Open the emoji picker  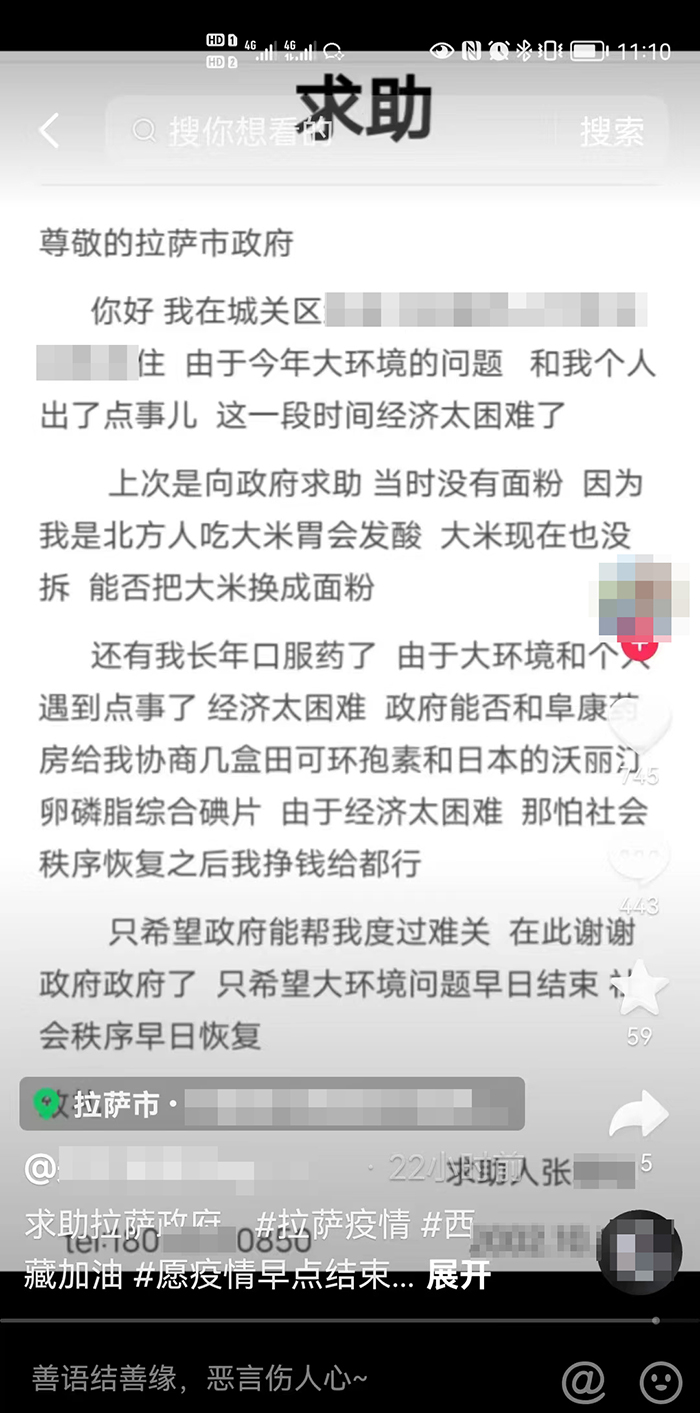[660, 1380]
